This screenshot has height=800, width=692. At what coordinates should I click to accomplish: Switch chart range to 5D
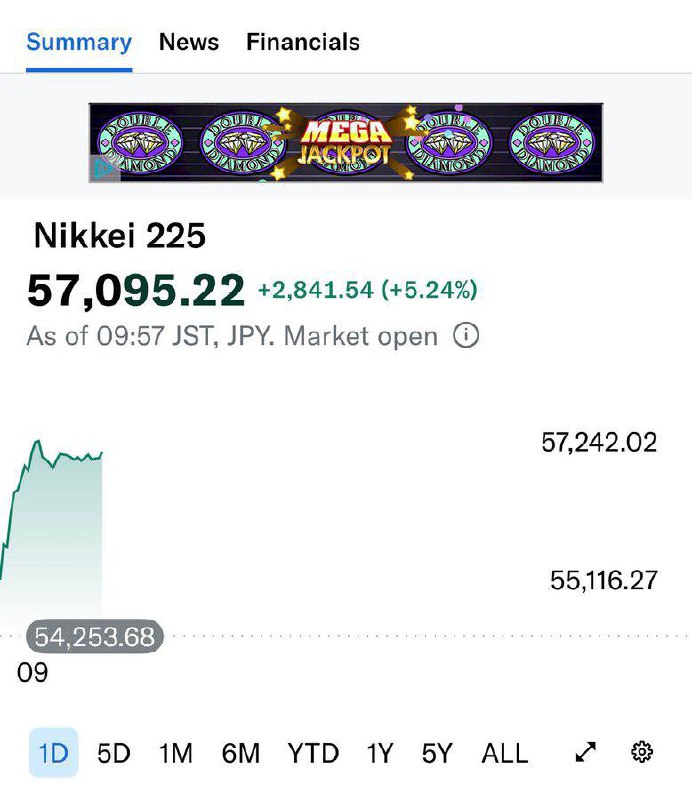click(x=114, y=753)
